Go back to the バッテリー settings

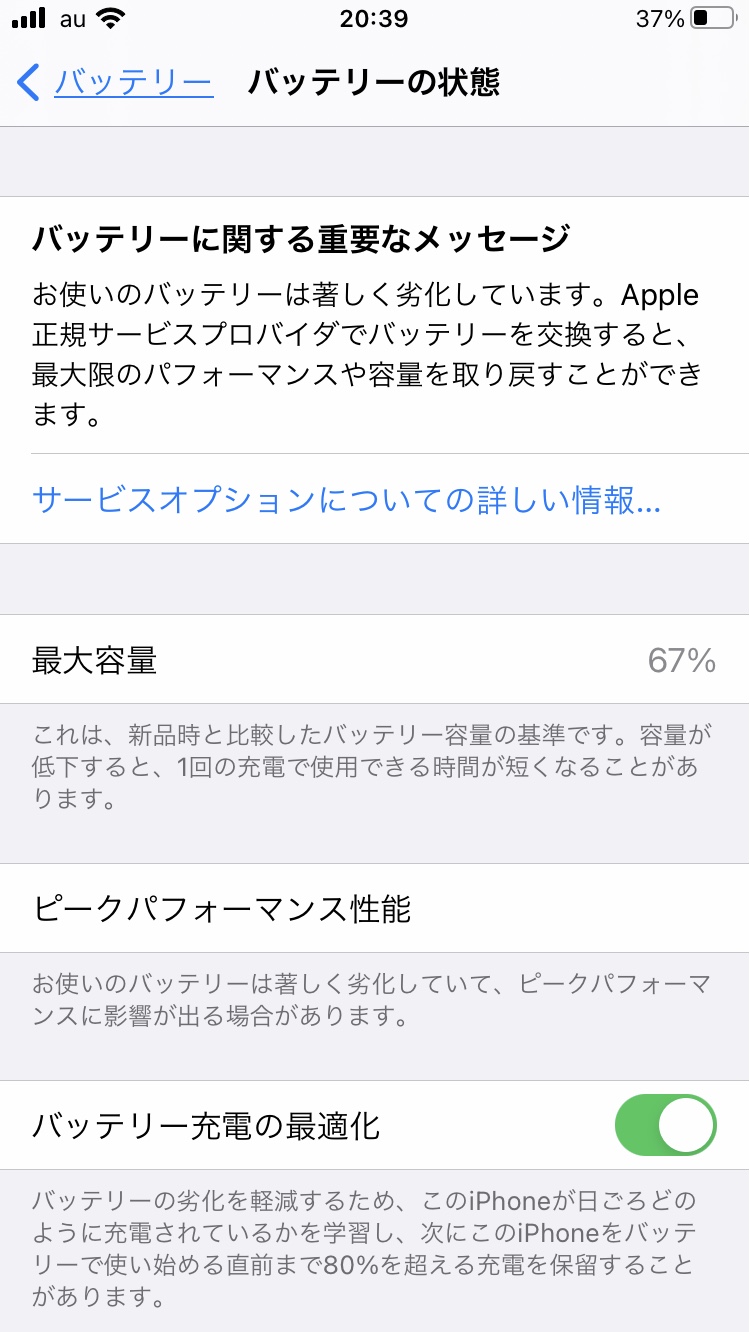[x=115, y=82]
